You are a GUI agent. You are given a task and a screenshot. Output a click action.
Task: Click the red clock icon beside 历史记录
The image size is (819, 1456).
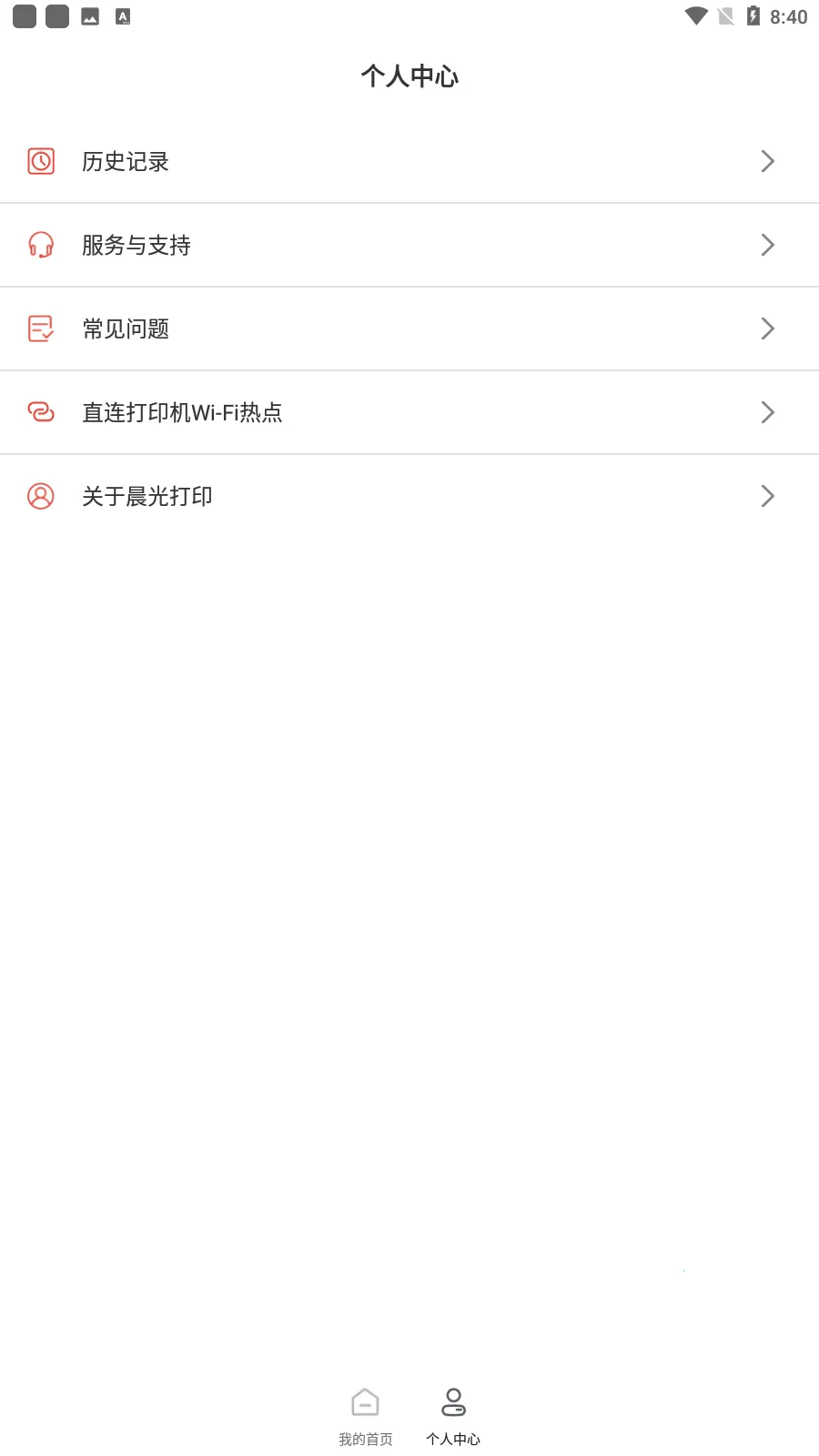tap(41, 161)
